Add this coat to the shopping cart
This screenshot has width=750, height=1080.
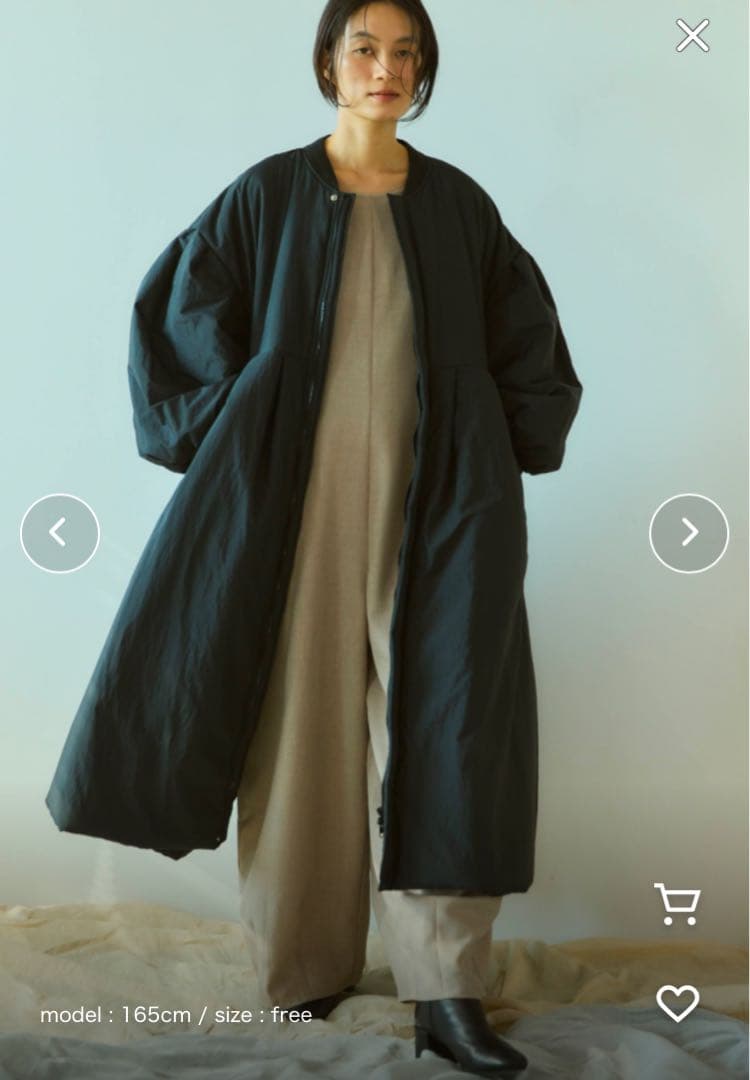click(676, 904)
